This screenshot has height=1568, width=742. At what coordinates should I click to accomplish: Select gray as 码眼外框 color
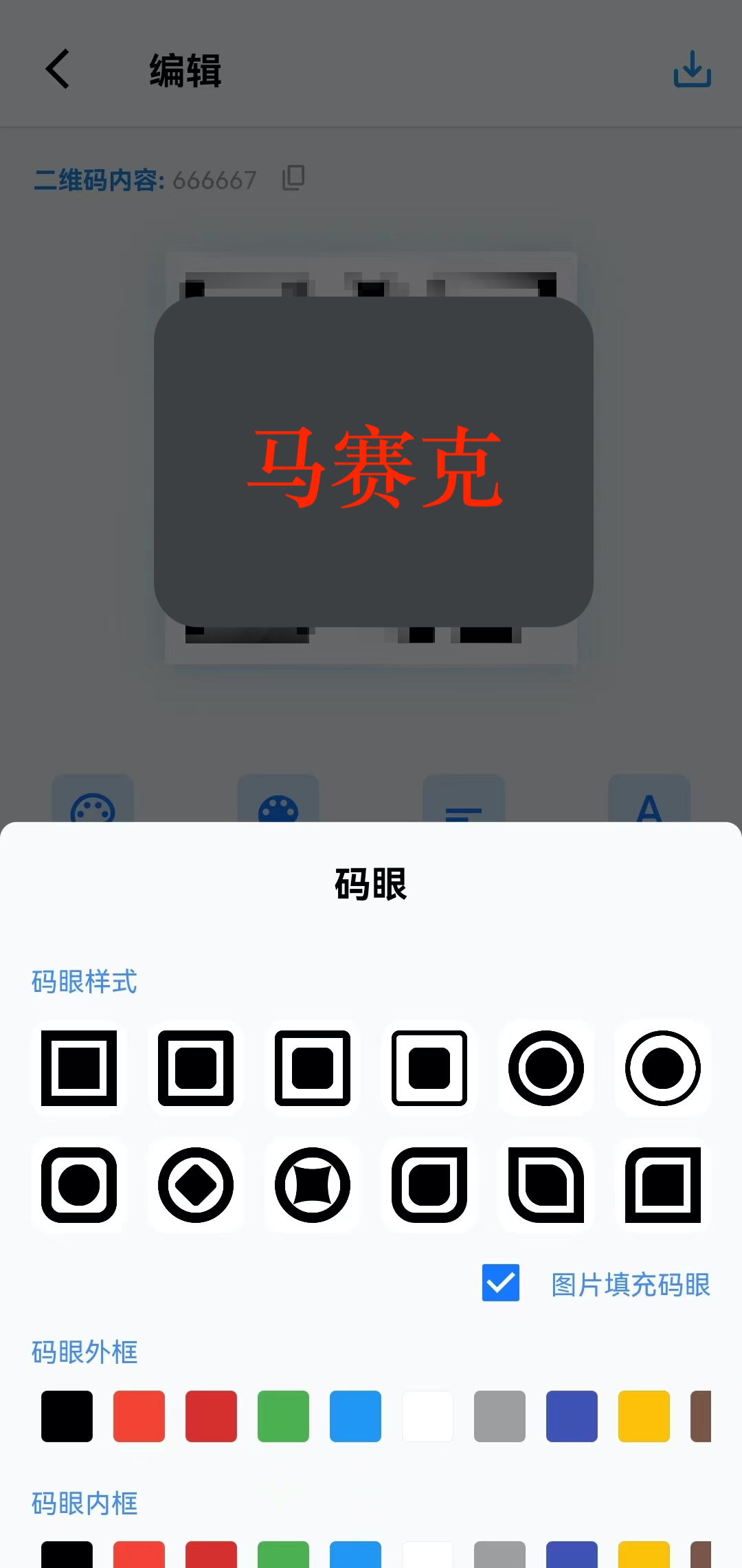[499, 1416]
